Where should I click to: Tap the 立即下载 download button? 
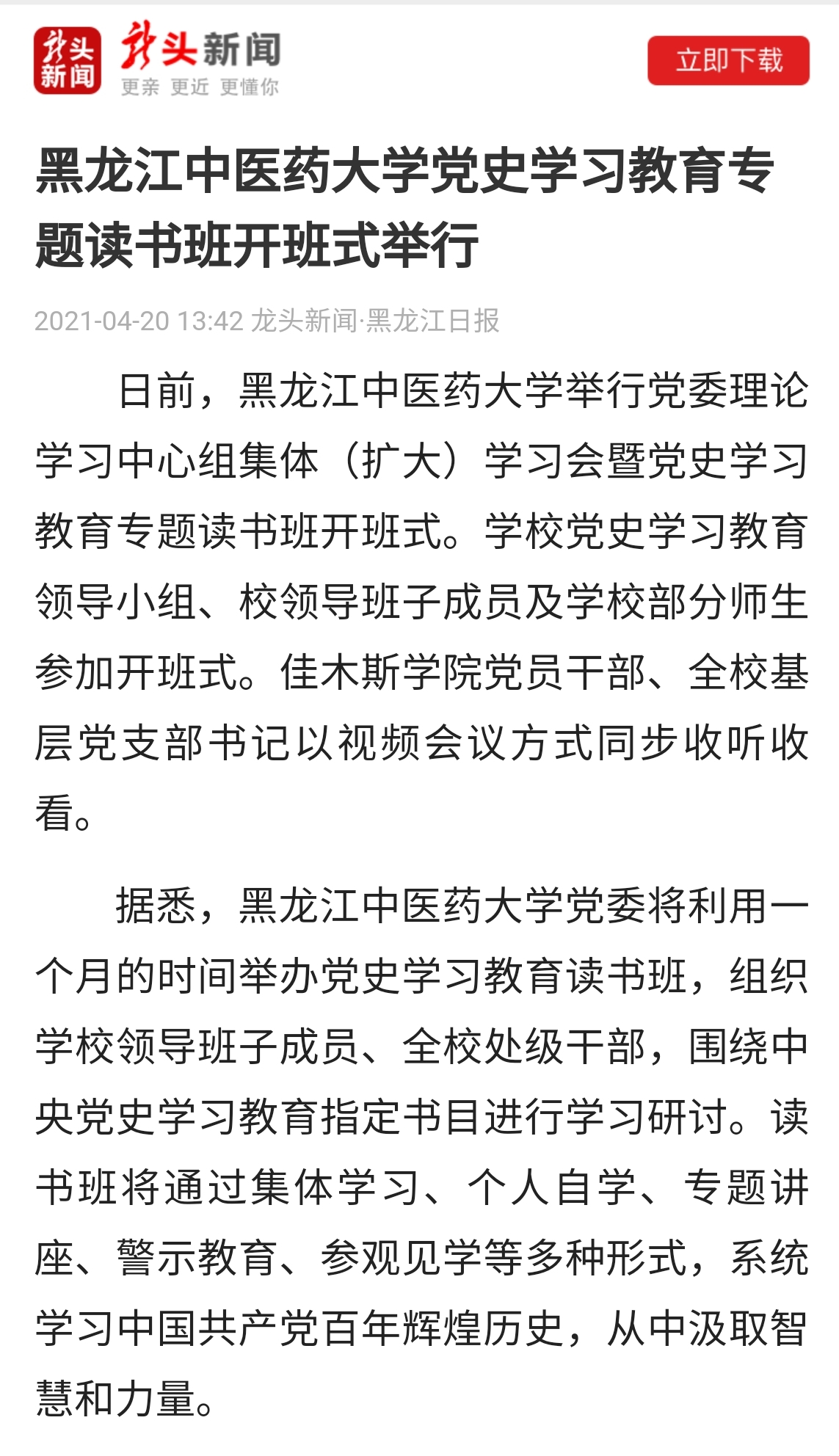point(728,60)
